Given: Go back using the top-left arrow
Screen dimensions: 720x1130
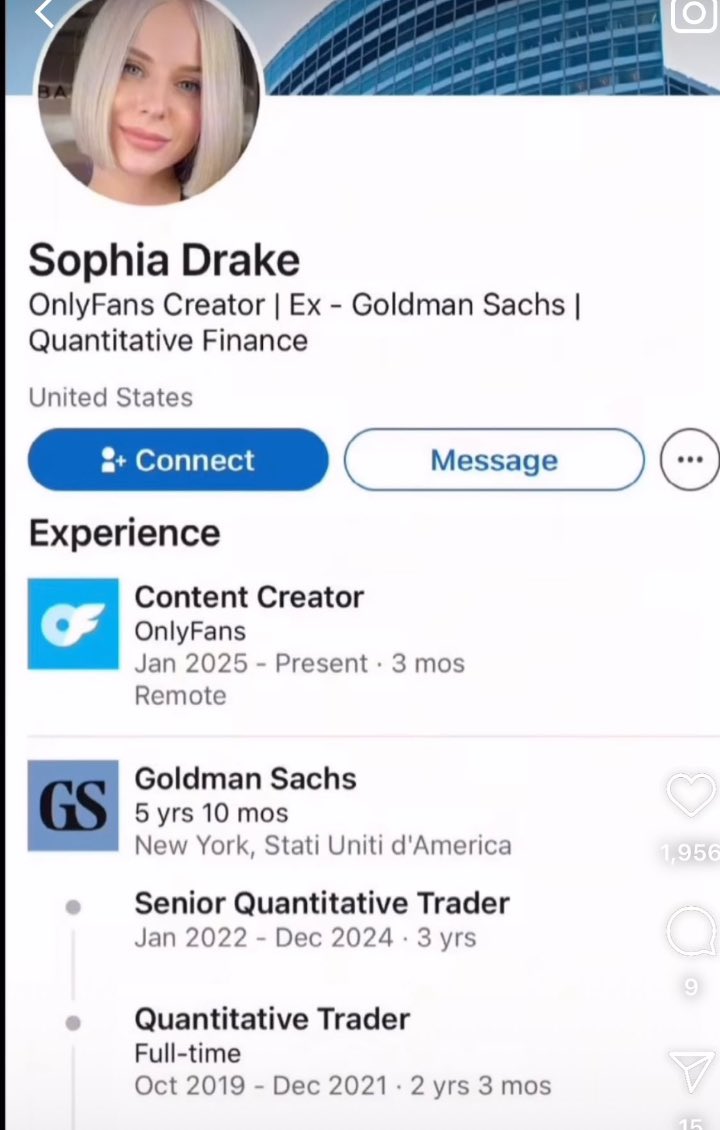Looking at the screenshot, I should point(45,14).
